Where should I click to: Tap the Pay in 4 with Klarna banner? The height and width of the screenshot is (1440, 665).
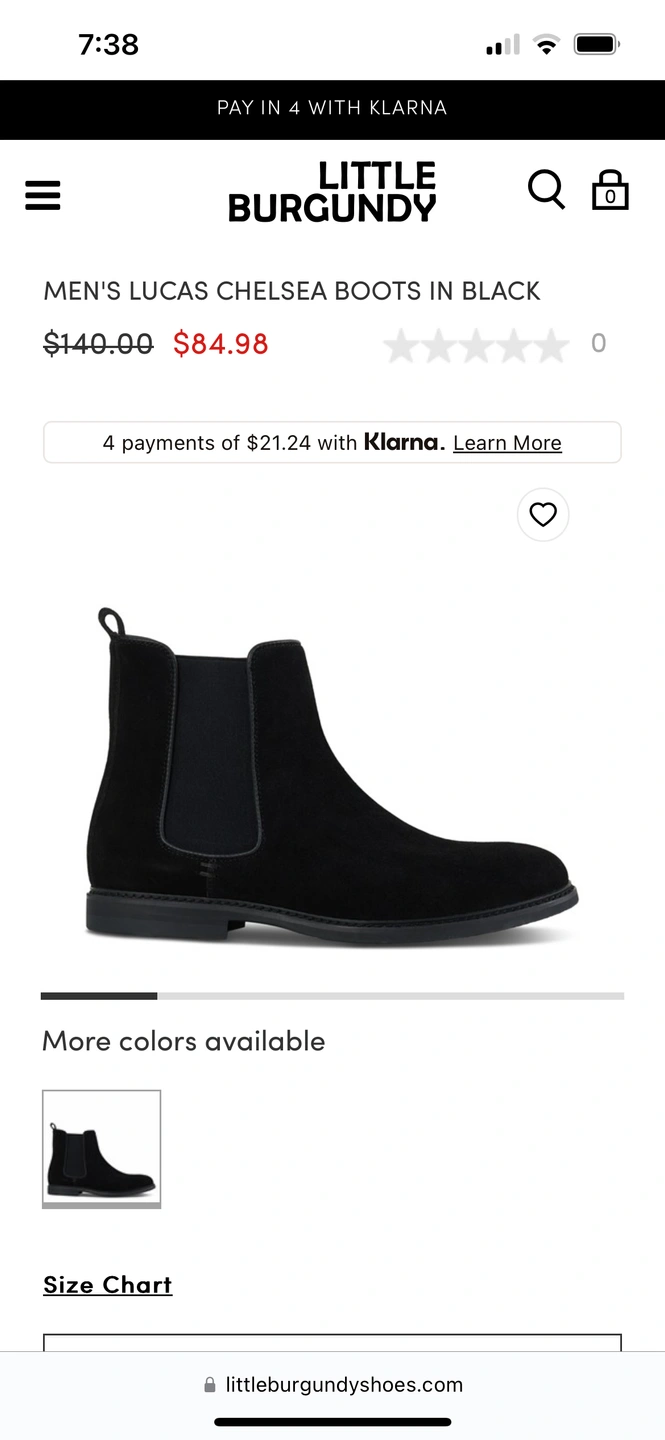pos(332,108)
